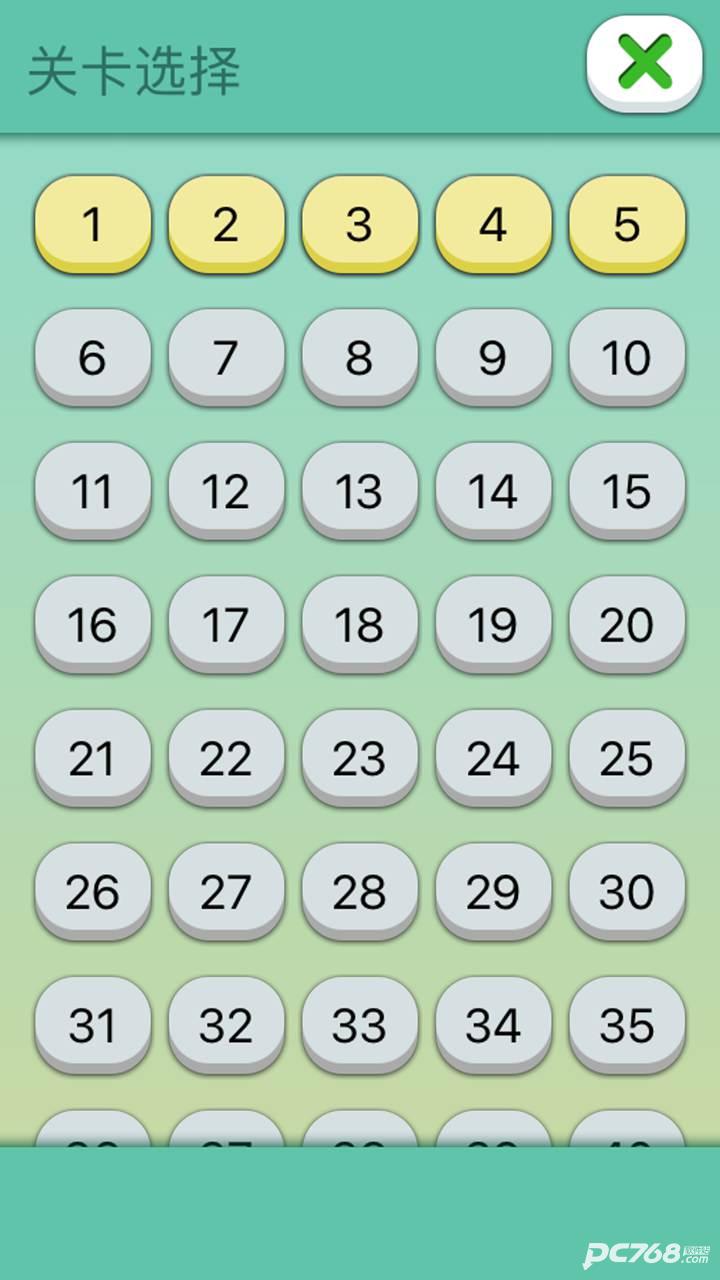Screen dimensions: 720x1280
Task: Select level 33
Action: [360, 1025]
